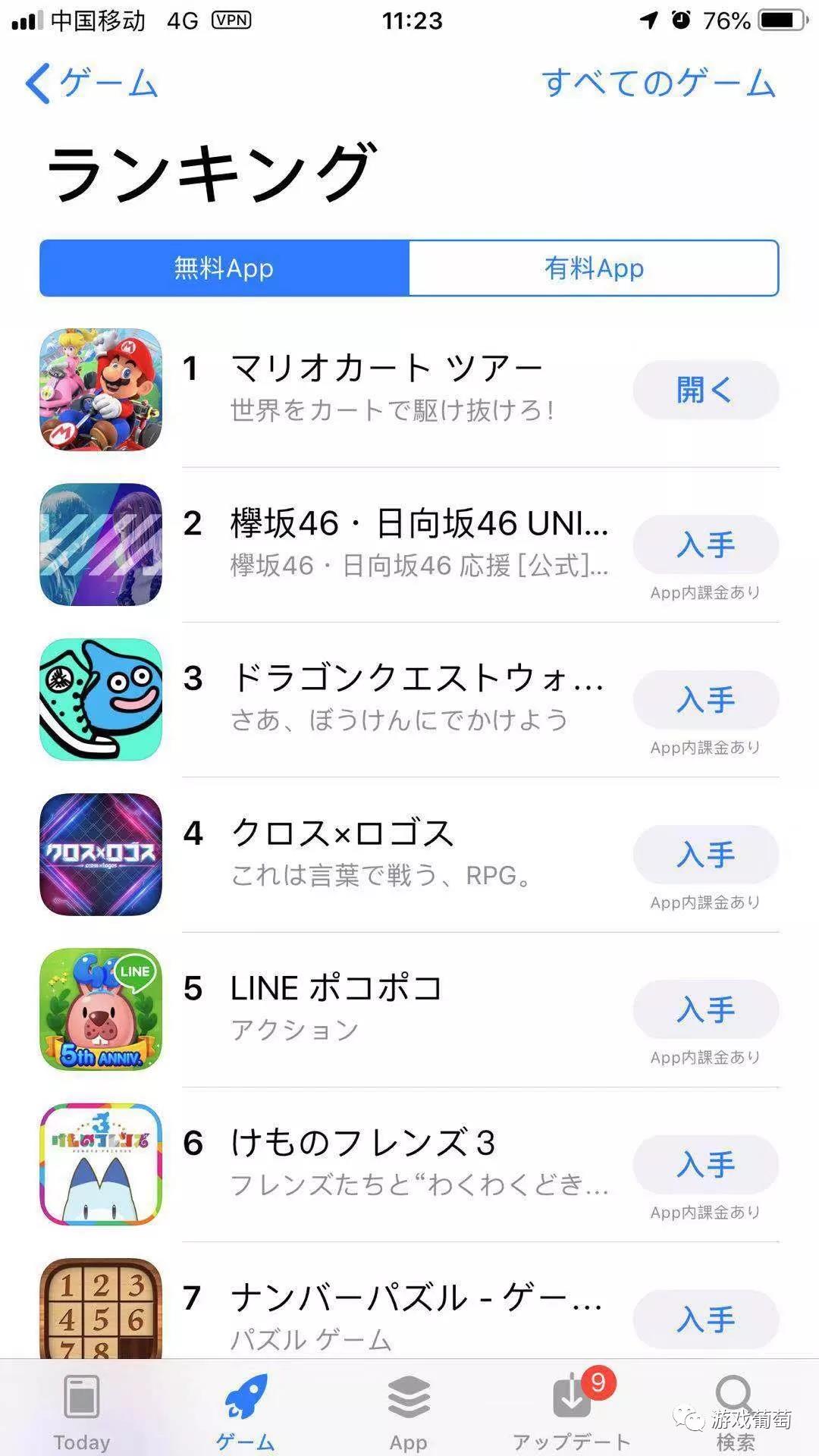Open アップデート tab with 9 badge
Screen dimensions: 819x1456
point(572,1410)
